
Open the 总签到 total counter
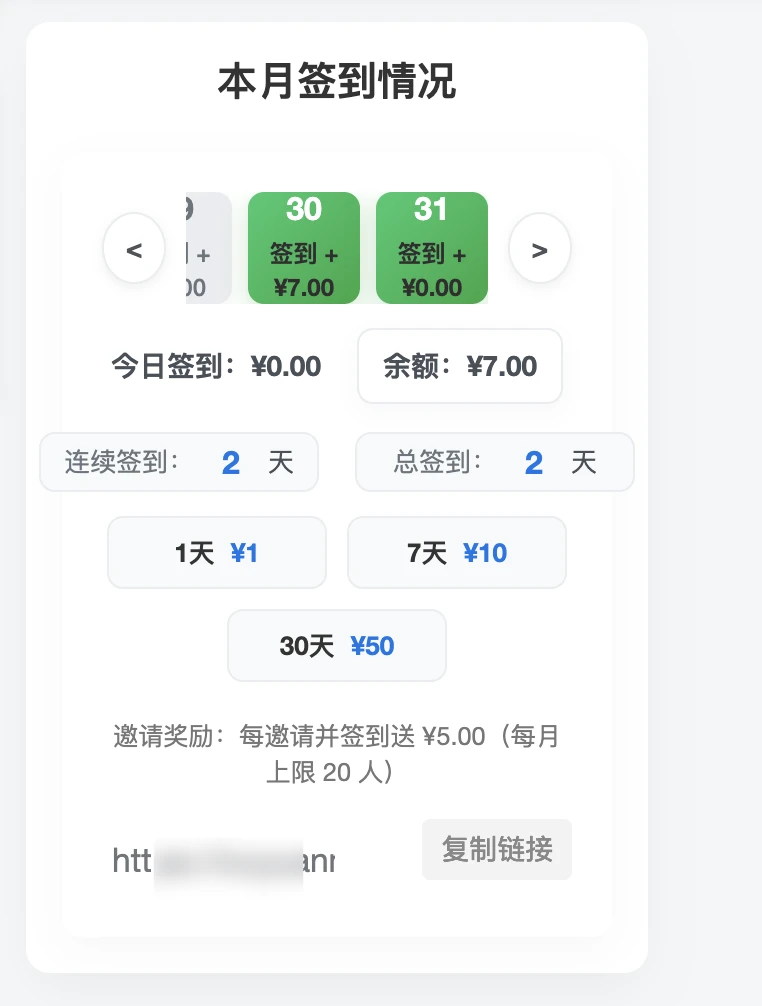pyautogui.click(x=494, y=462)
